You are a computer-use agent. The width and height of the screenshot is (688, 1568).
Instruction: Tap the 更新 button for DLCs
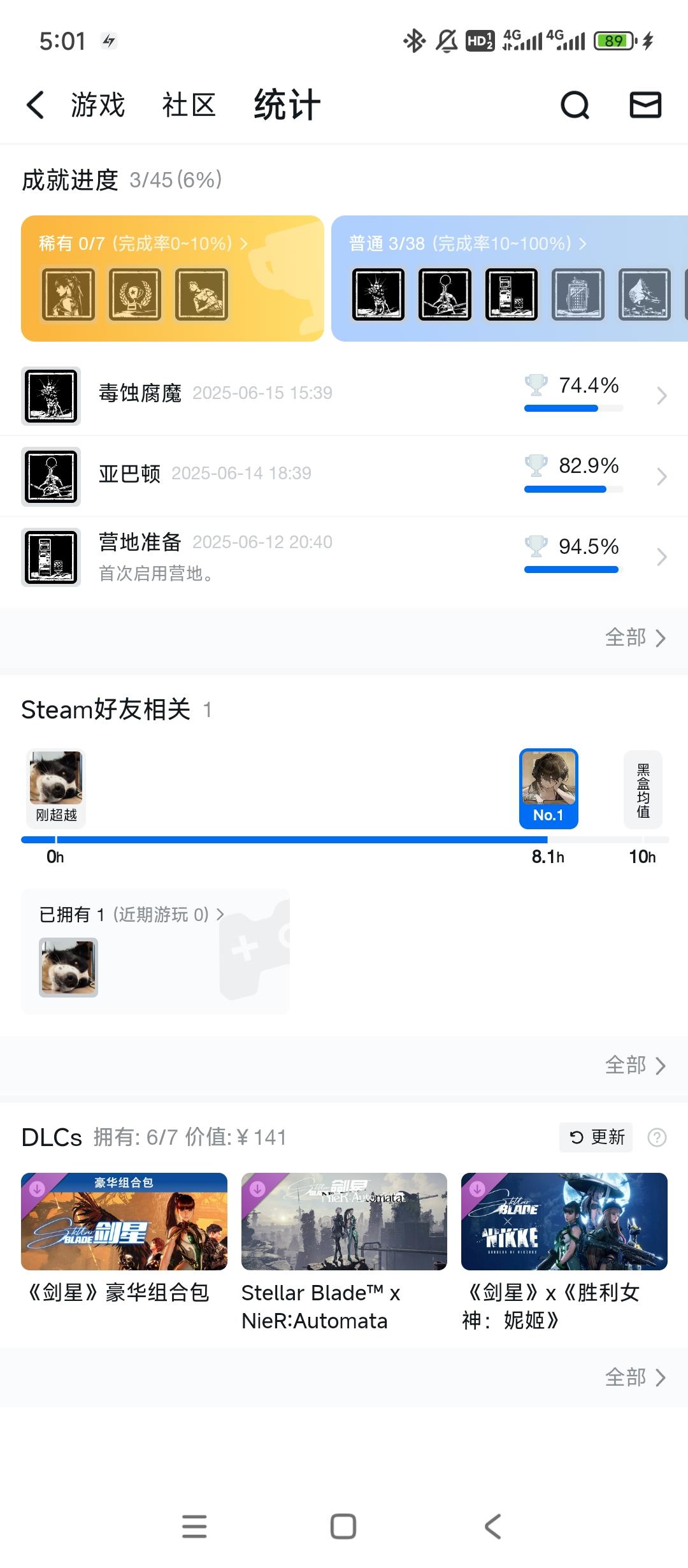596,1137
